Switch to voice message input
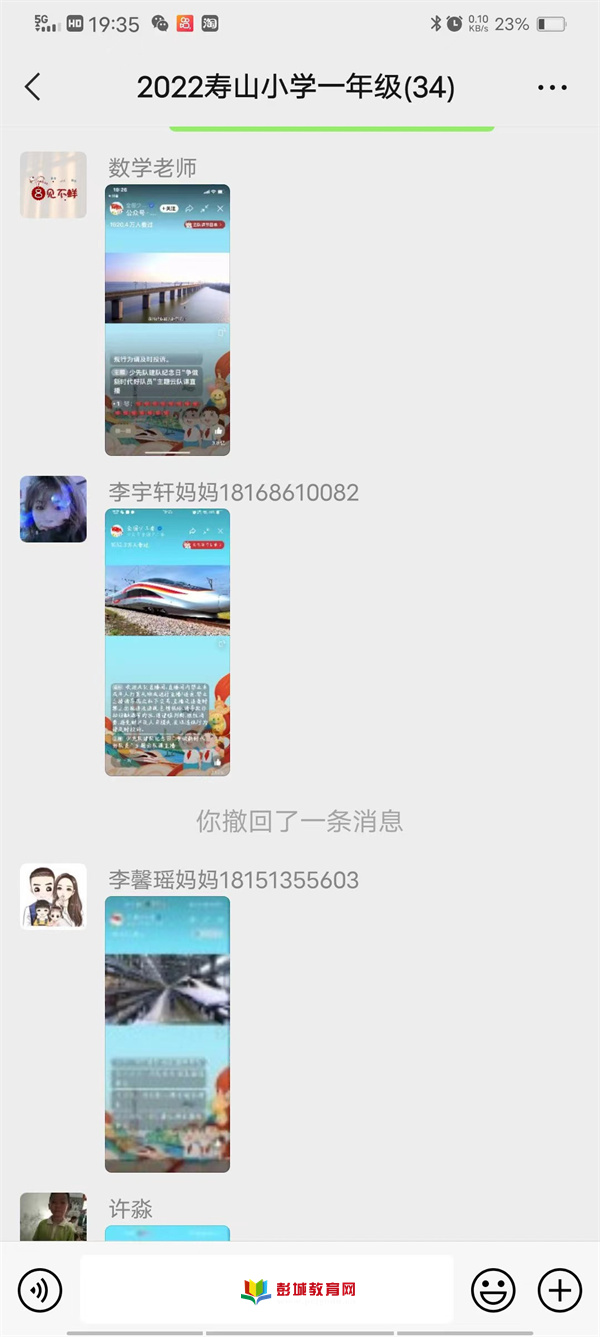This screenshot has height=1337, width=600. 40,1290
